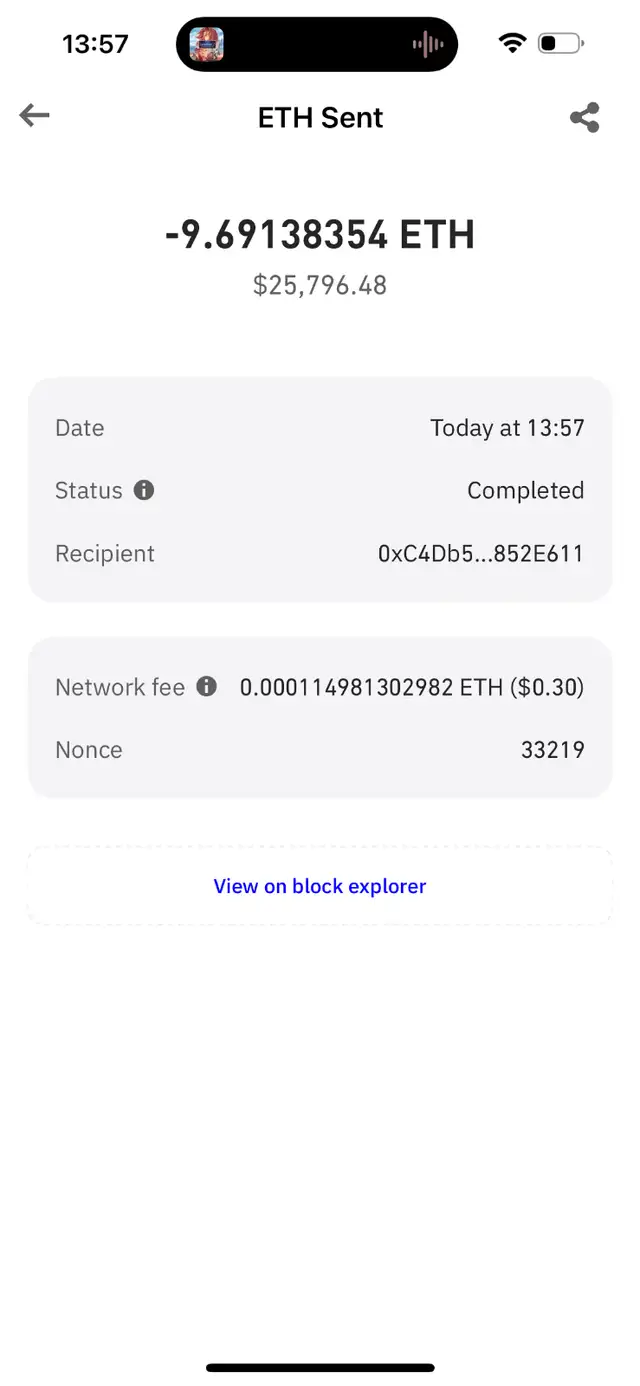View on block explorer
Screen dimensions: 640x1386
(x=320, y=886)
